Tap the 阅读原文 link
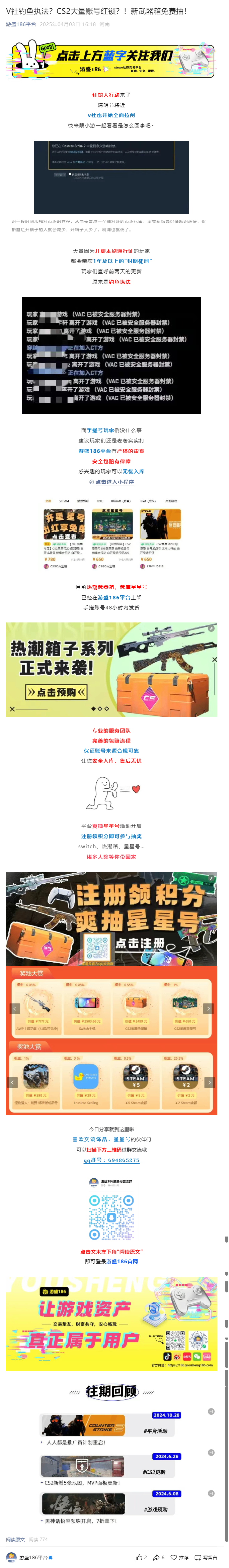The image size is (229, 1568). click(x=15, y=1539)
